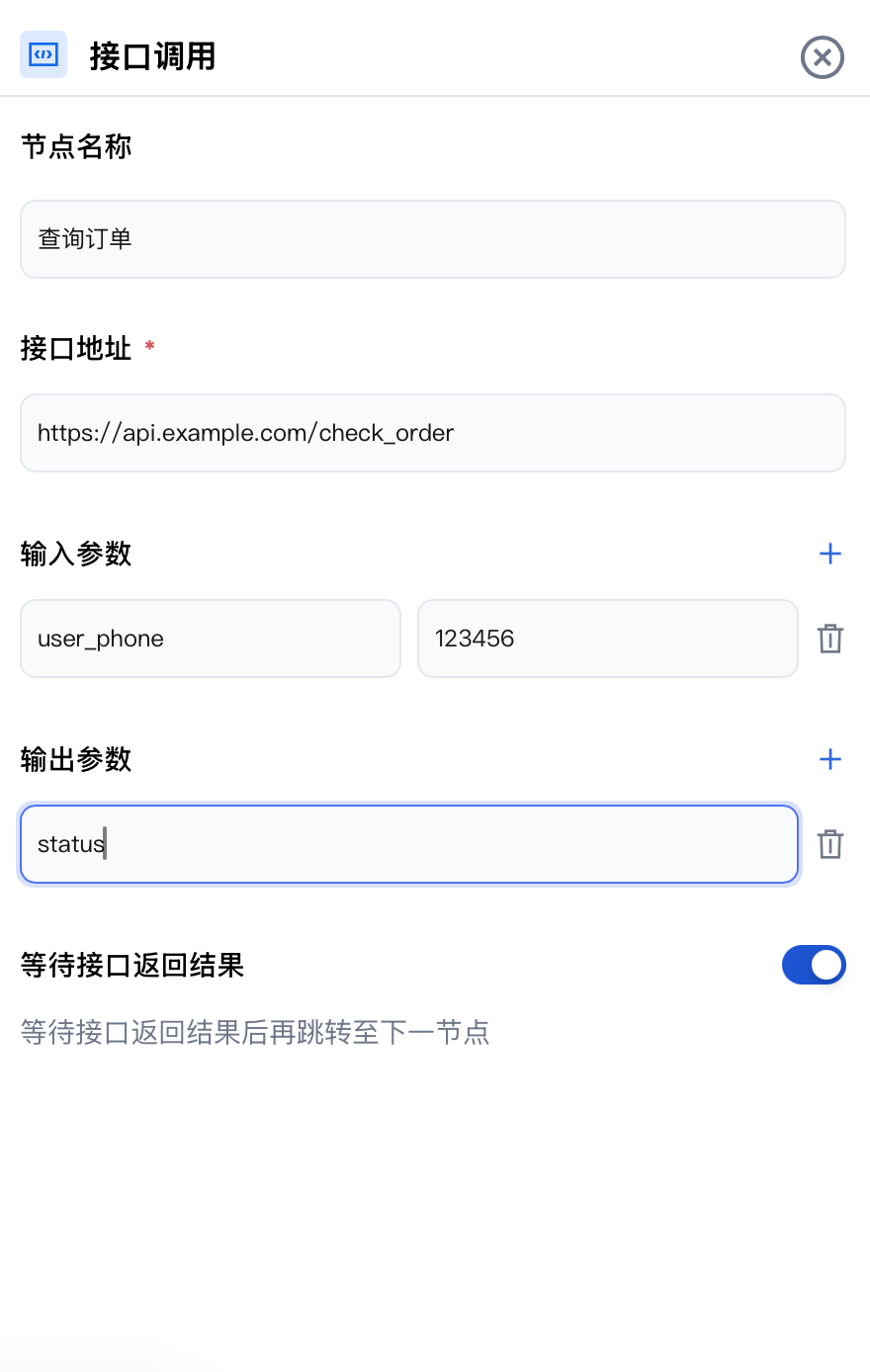Screen dimensions: 870x1372
Task: Delete the user_phone input parameter
Action: pyautogui.click(x=829, y=639)
